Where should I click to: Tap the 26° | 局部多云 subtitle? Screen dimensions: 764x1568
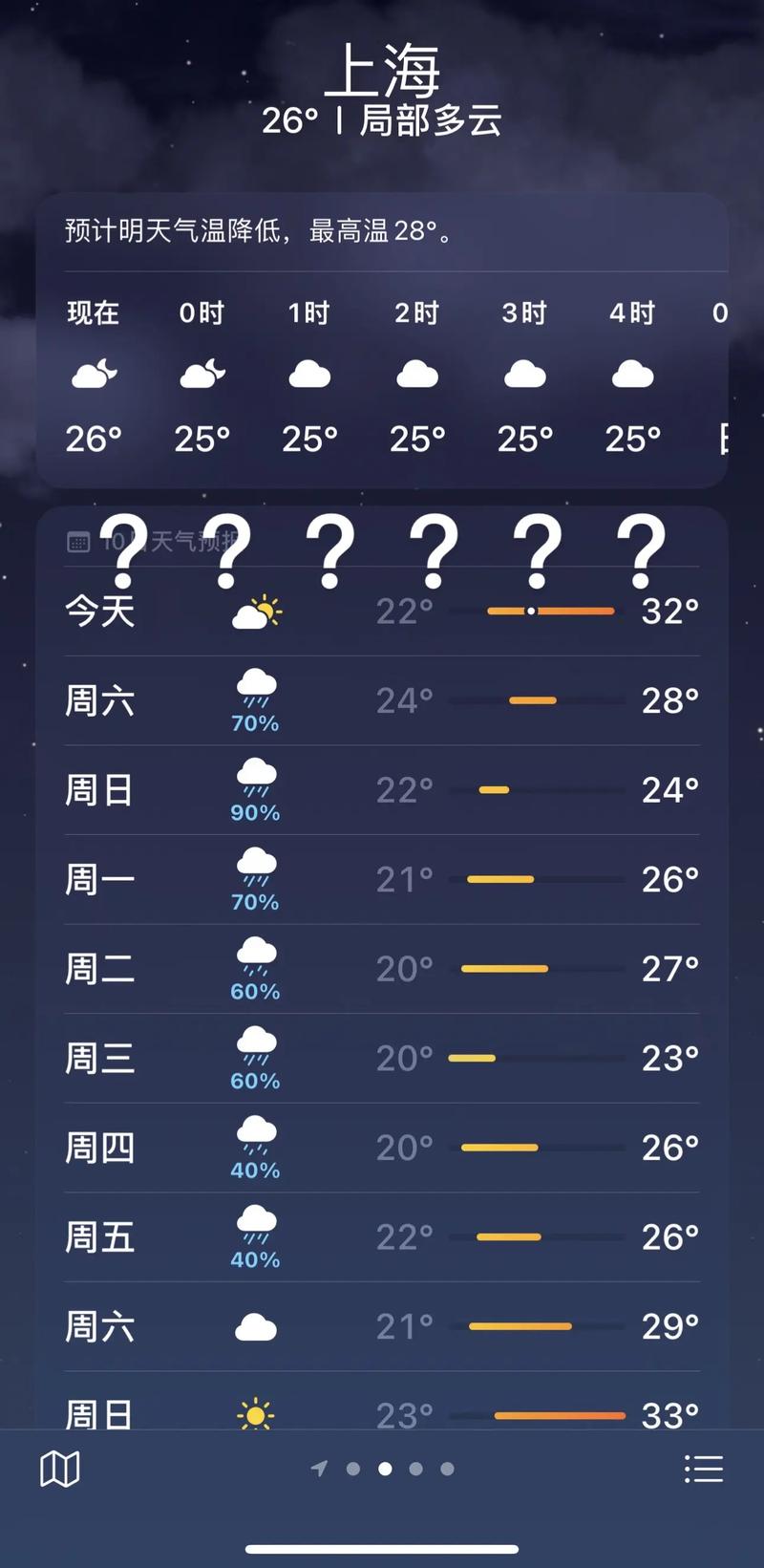(382, 120)
